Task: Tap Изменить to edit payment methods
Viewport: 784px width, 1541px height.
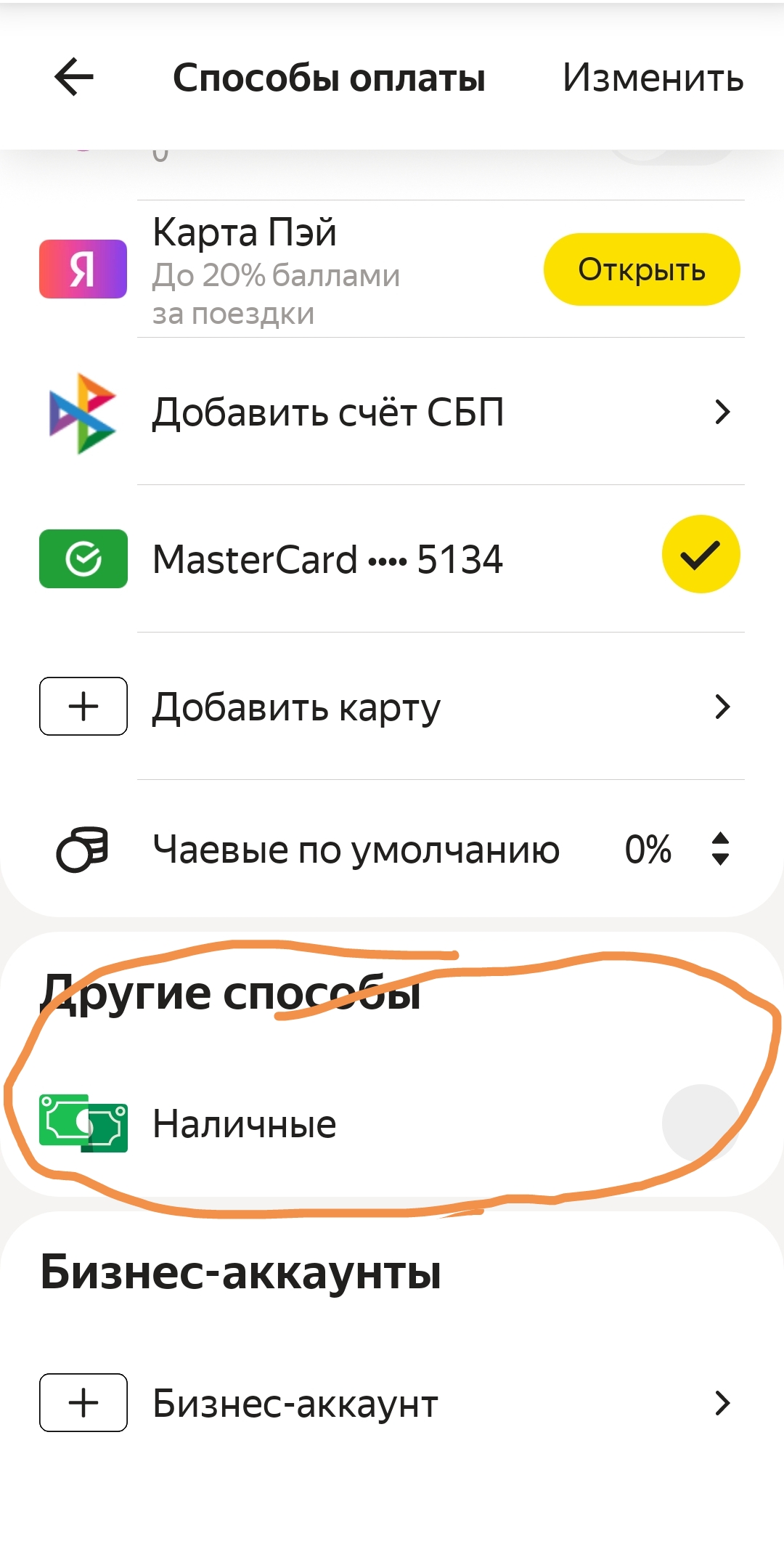Action: coord(653,78)
